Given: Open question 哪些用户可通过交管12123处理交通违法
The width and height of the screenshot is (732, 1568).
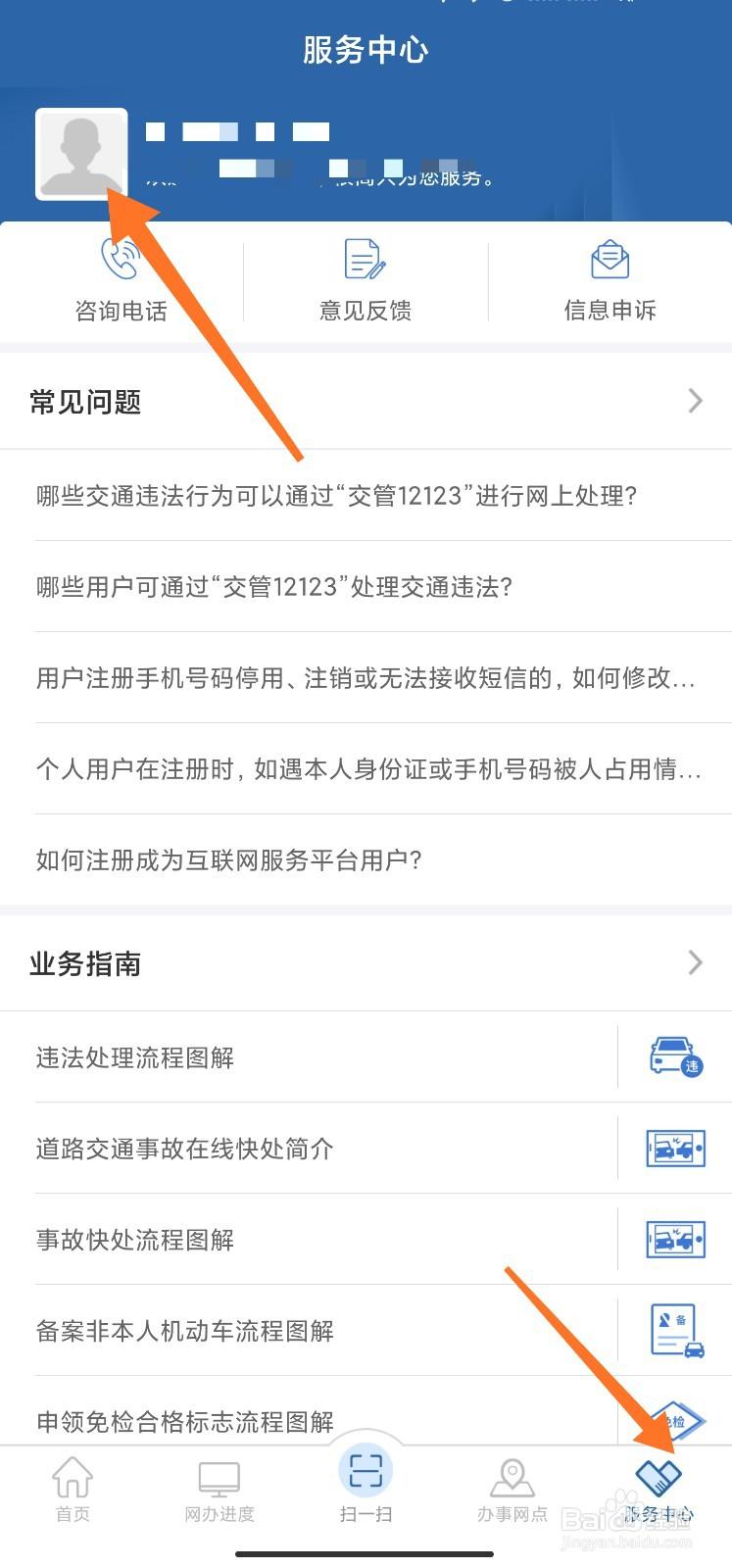Looking at the screenshot, I should [274, 587].
